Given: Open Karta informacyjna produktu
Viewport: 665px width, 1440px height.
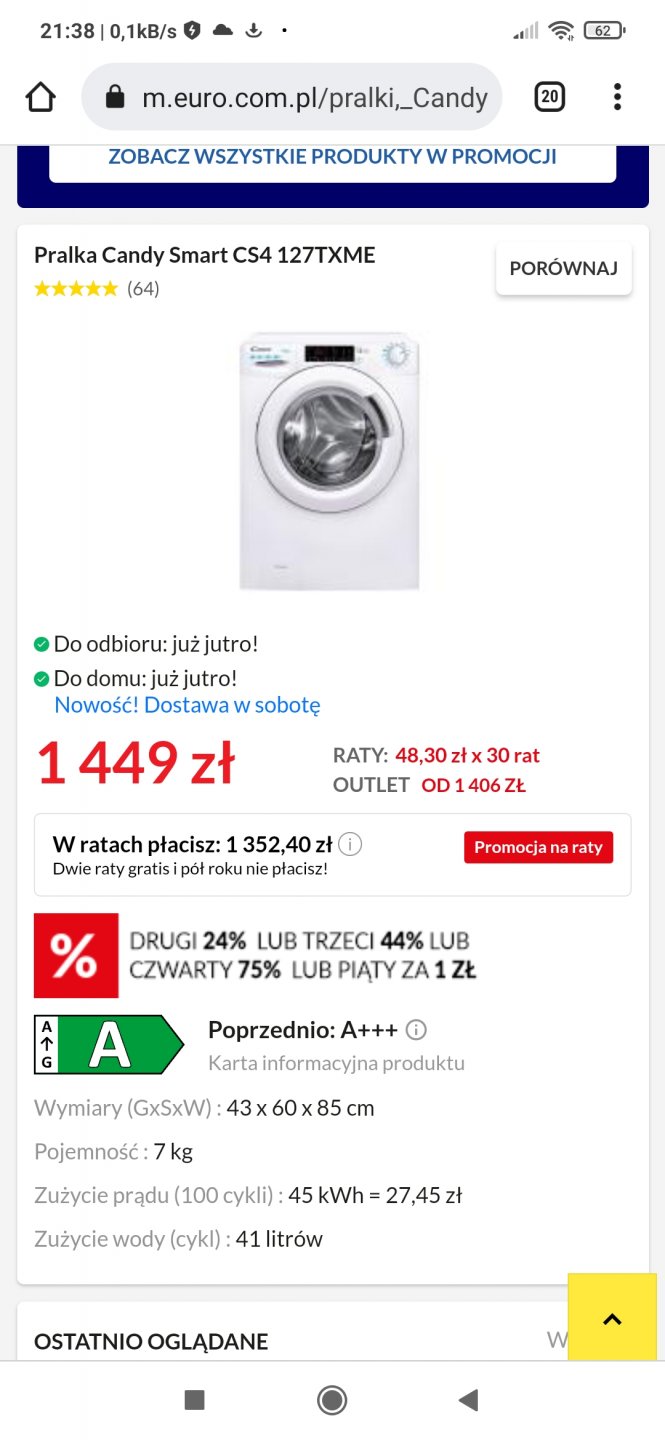Looking at the screenshot, I should pyautogui.click(x=336, y=1063).
